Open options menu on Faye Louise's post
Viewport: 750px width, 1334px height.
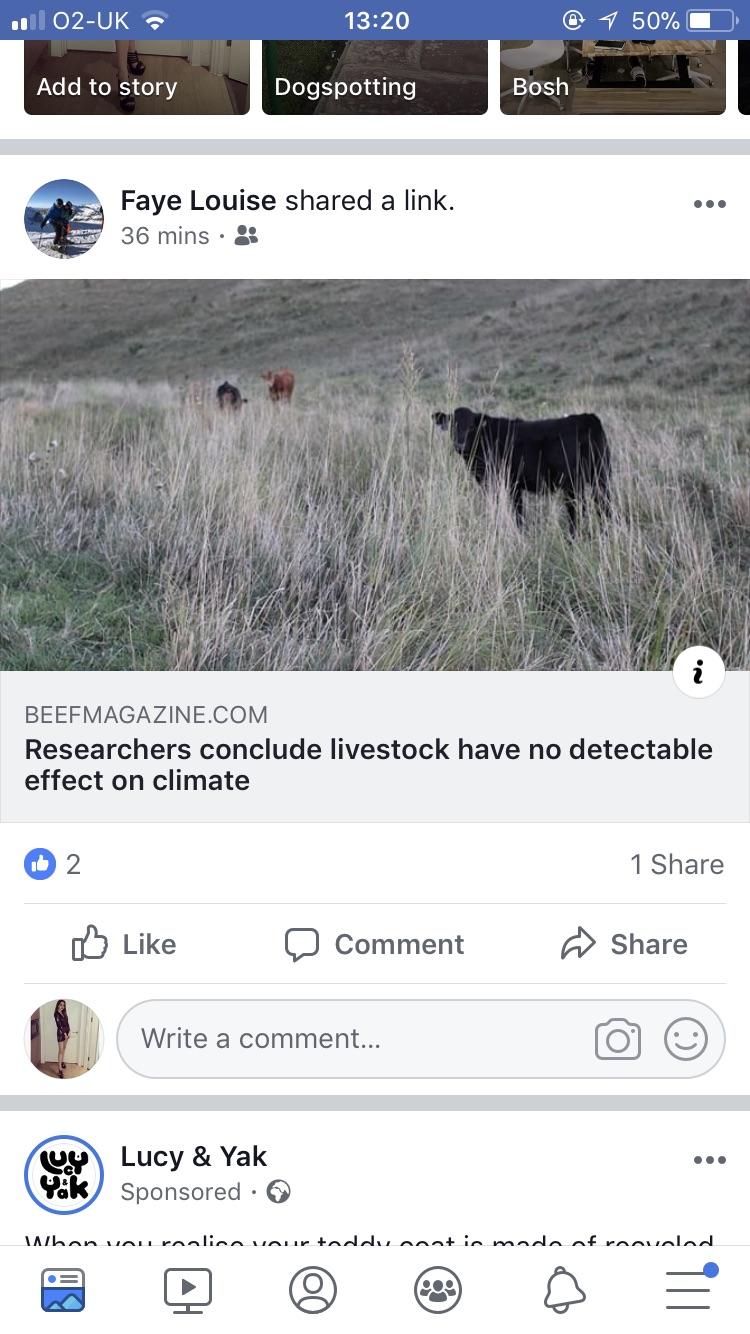tap(709, 204)
